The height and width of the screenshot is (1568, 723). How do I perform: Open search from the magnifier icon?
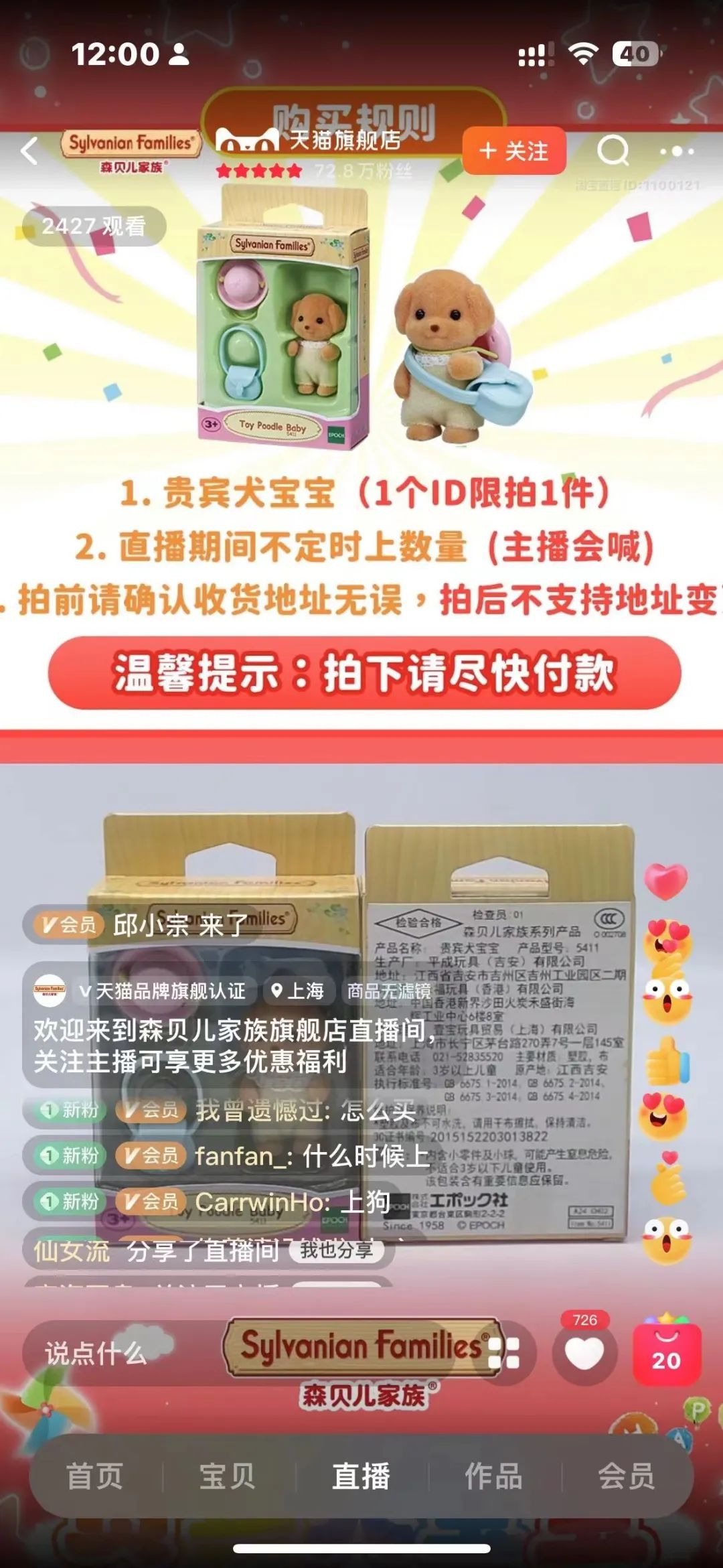(x=613, y=151)
